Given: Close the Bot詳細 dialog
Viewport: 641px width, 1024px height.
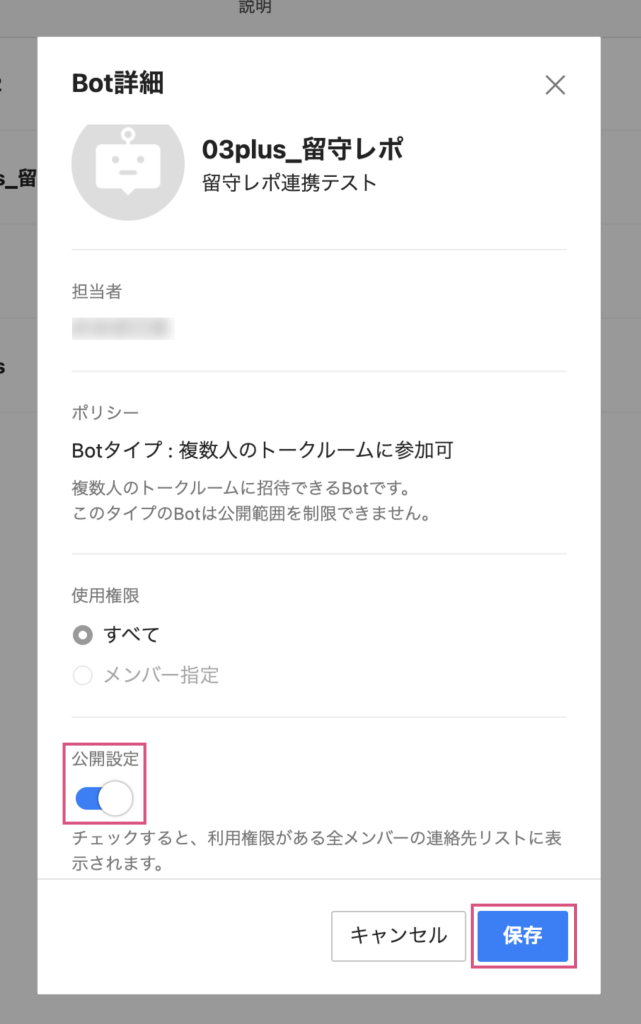Looking at the screenshot, I should point(555,85).
